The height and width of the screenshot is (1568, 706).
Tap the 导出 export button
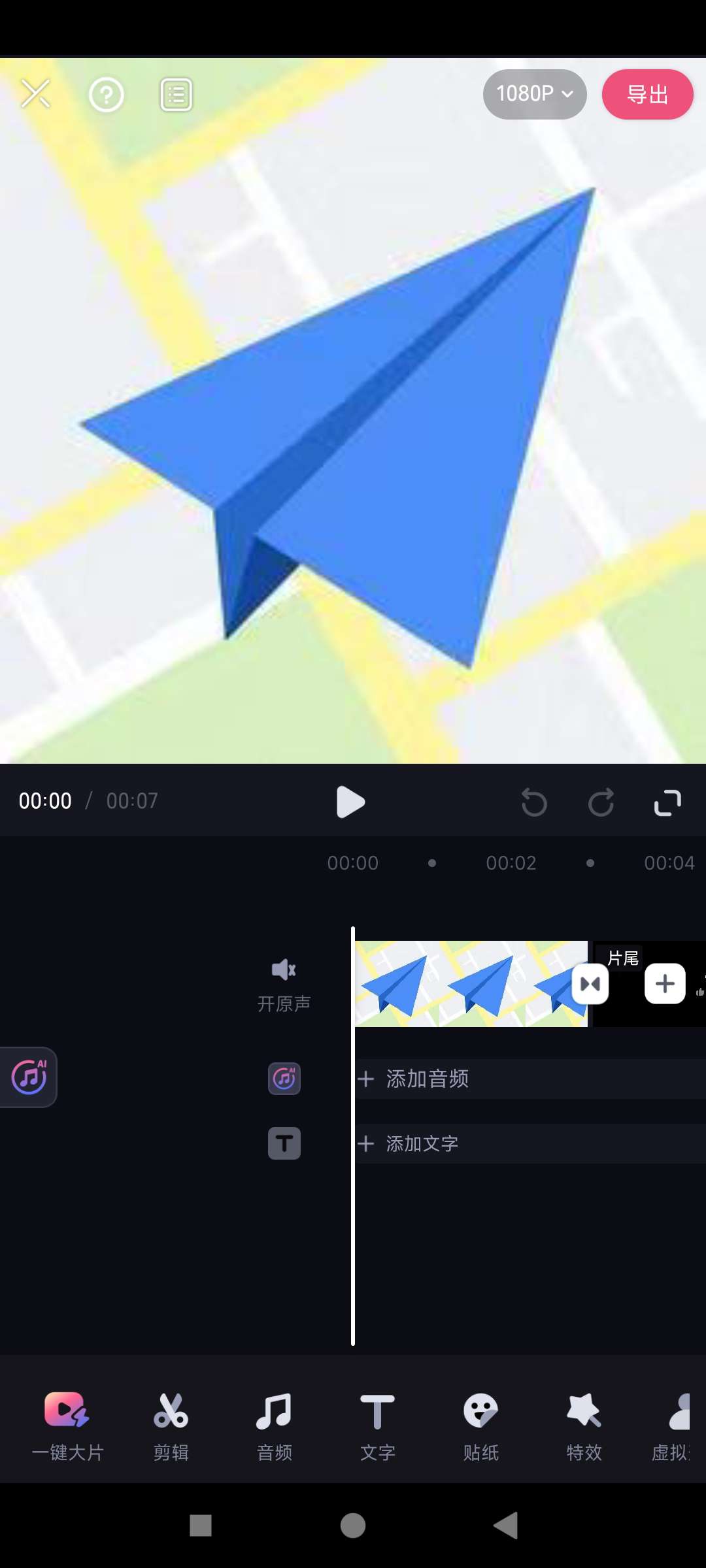[647, 95]
